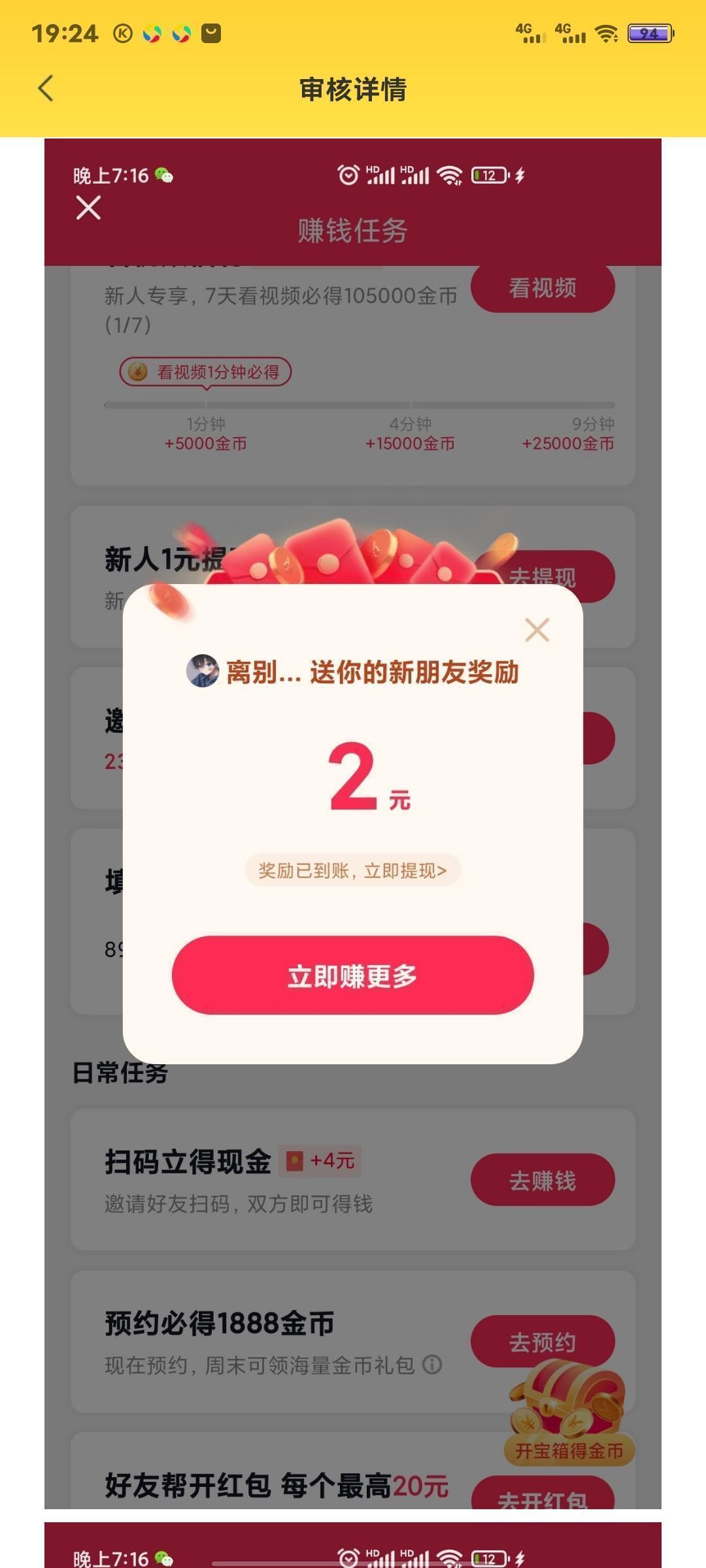Go back from 审核详情 page

coord(46,88)
